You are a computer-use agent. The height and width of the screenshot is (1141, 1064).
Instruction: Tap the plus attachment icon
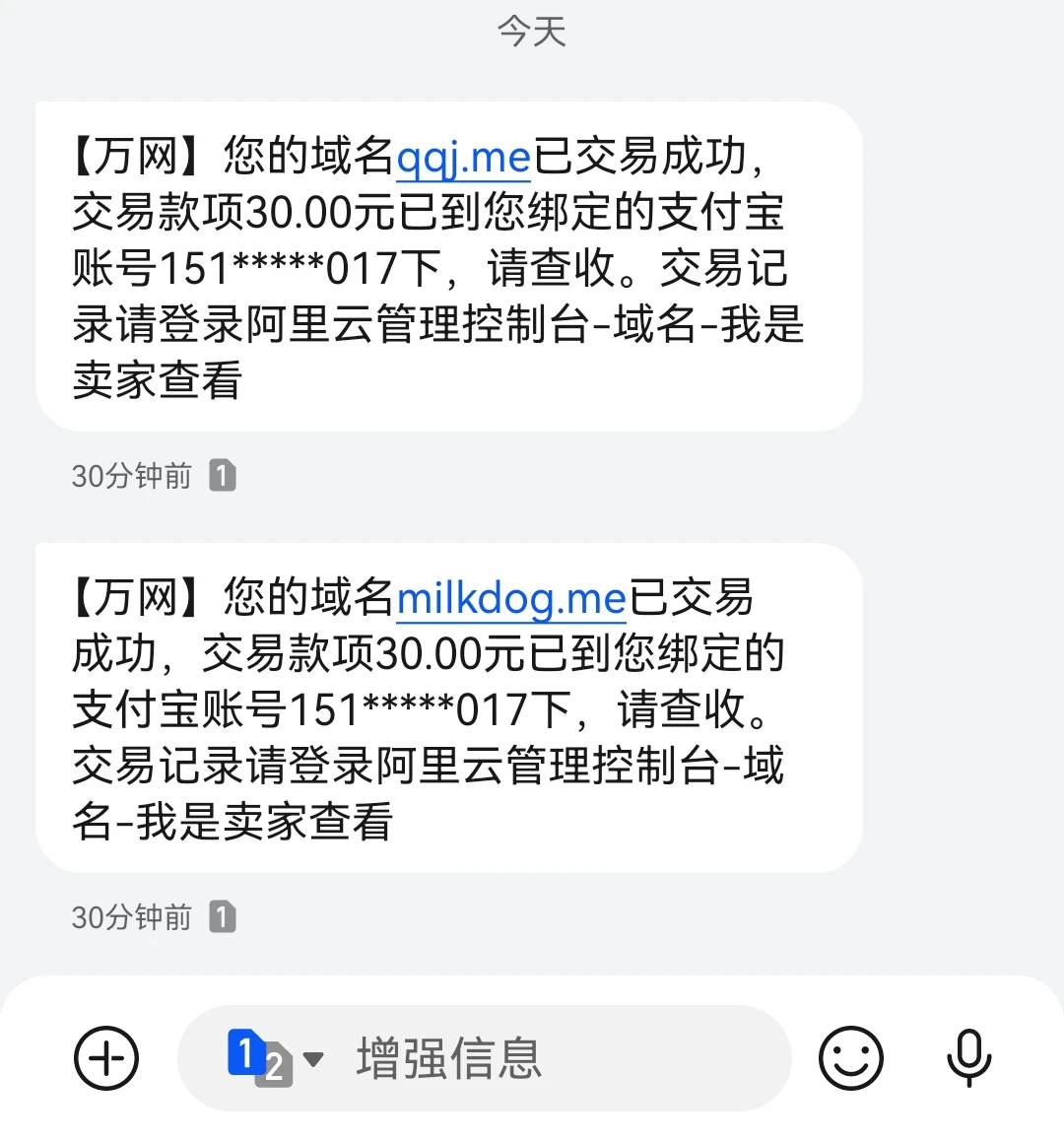[x=106, y=1058]
